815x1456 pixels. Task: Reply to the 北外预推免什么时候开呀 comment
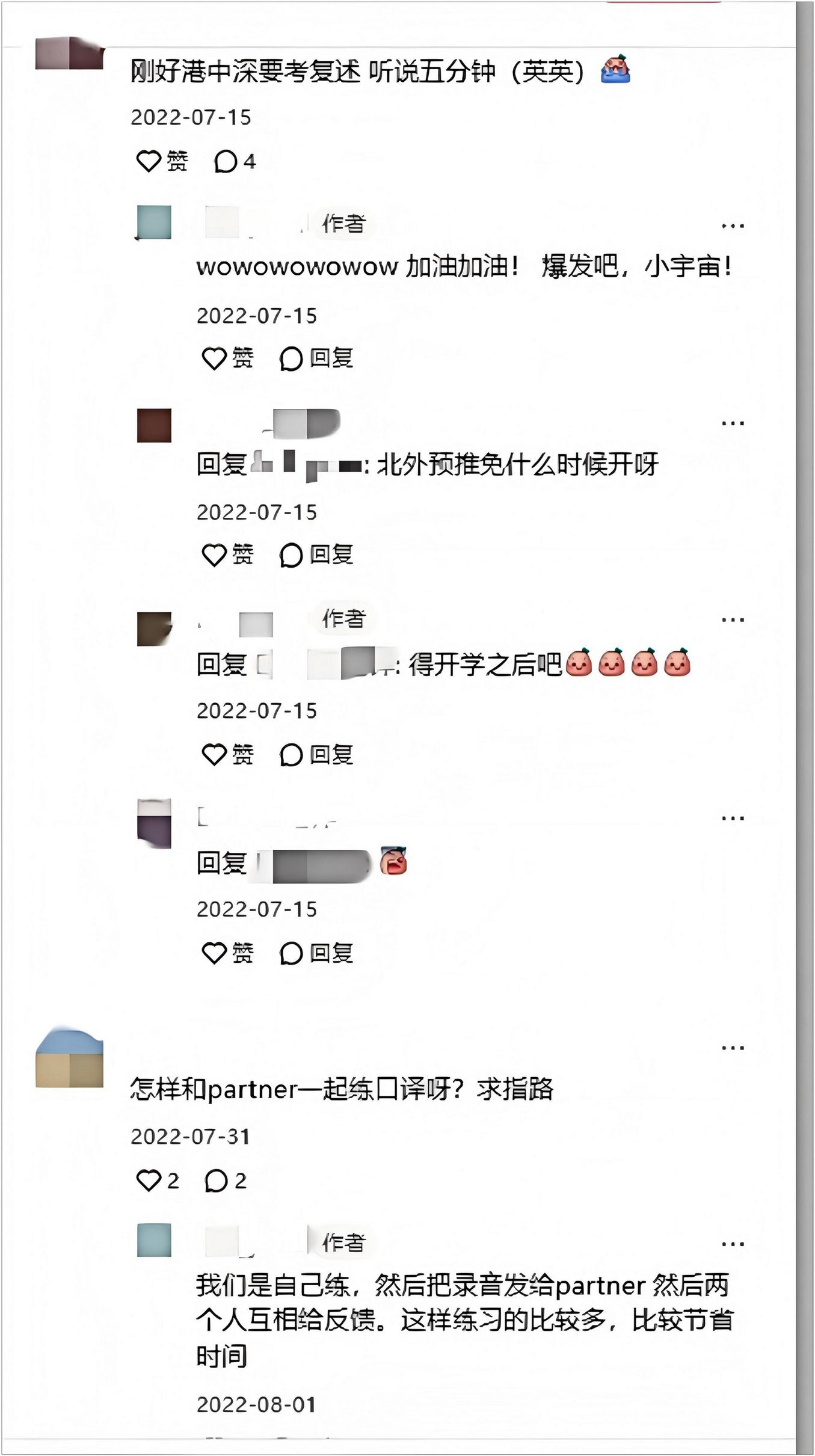coord(316,554)
